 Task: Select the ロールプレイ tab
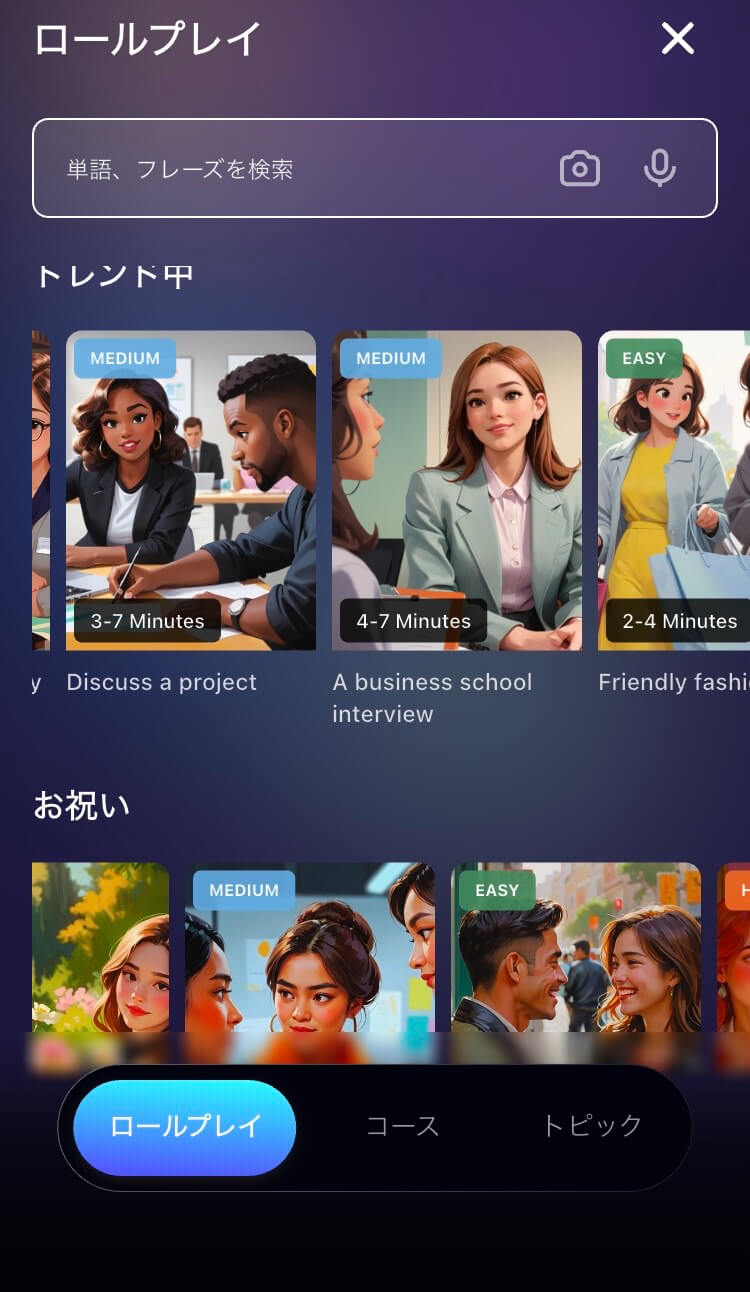click(185, 1127)
